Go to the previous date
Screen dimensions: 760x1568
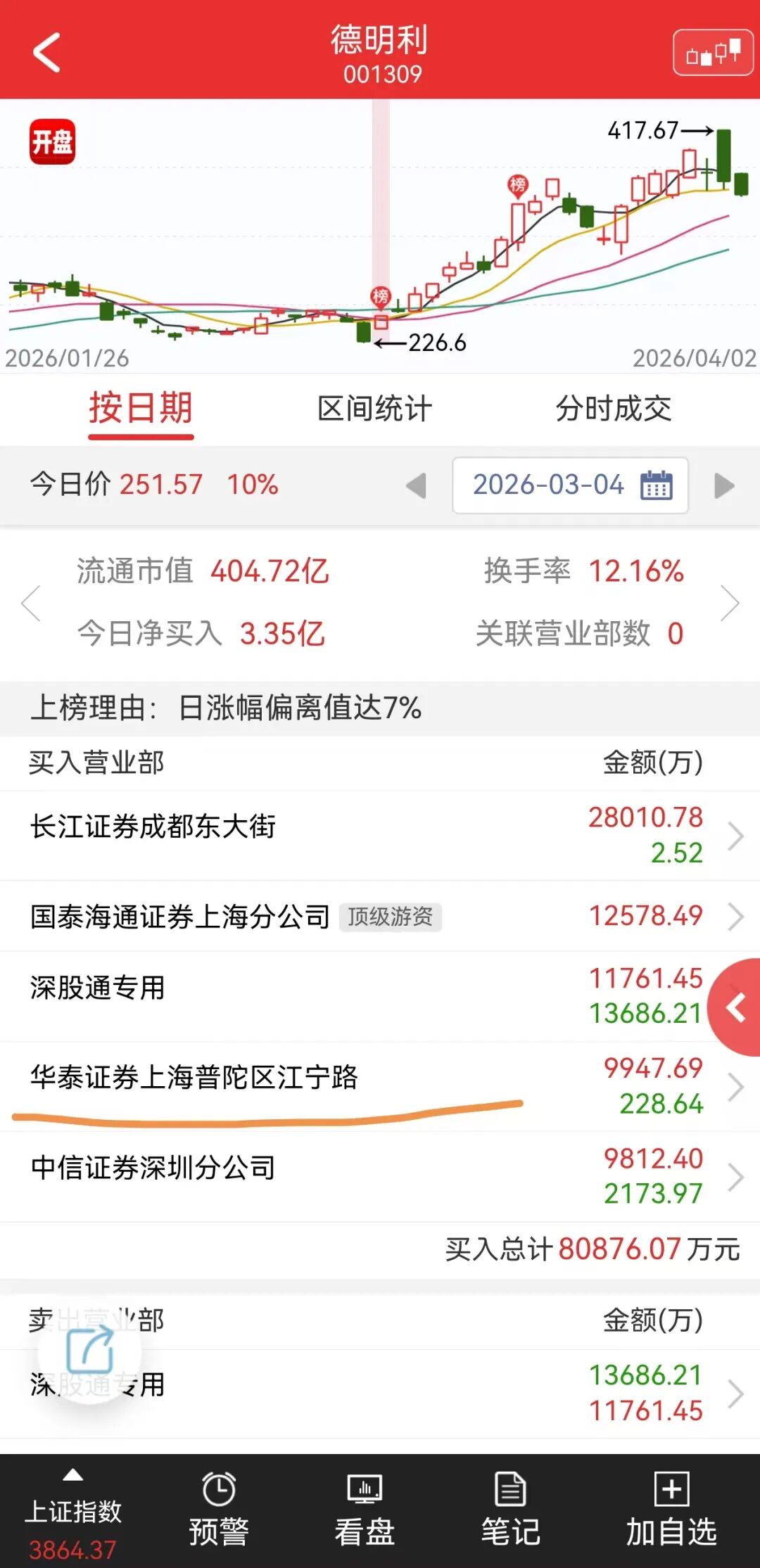point(417,485)
